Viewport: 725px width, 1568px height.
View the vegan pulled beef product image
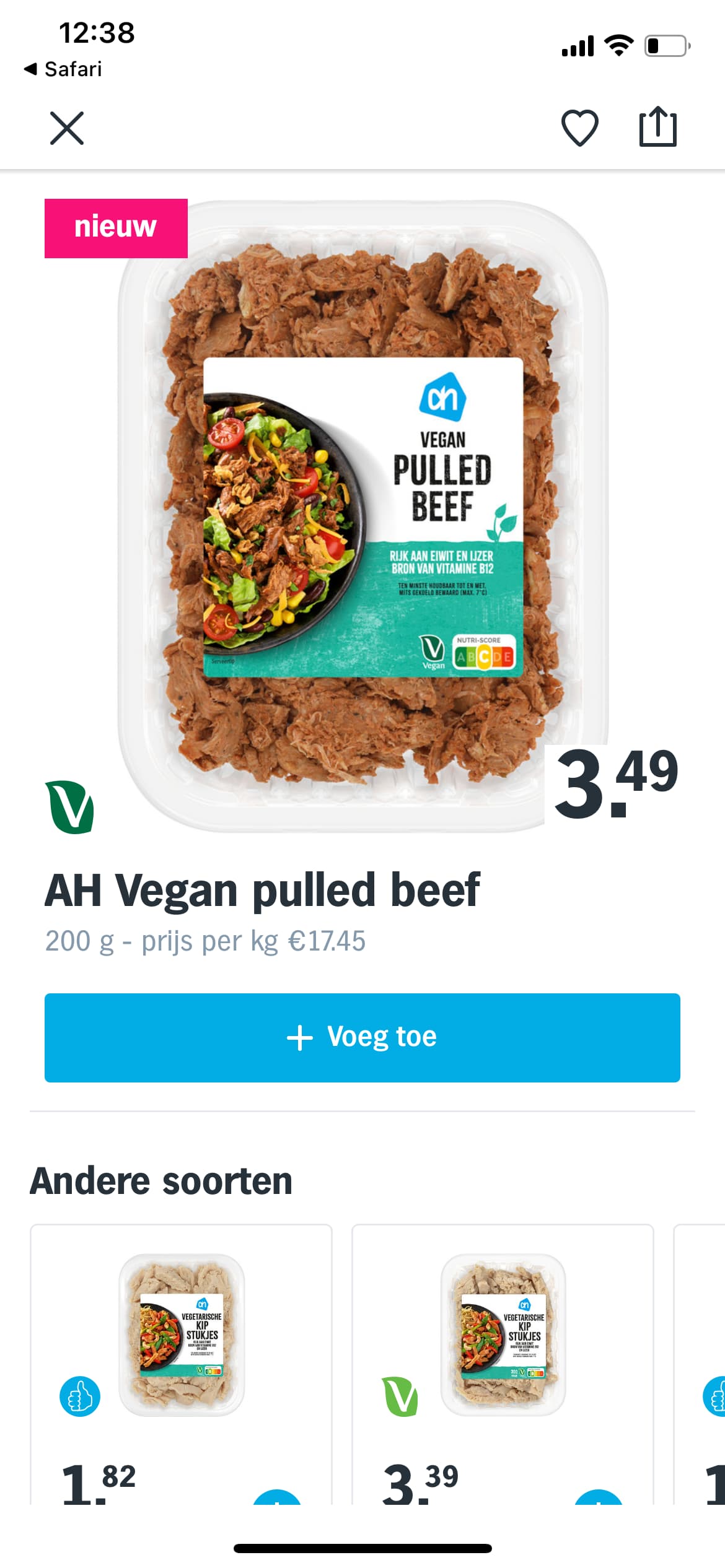click(363, 516)
